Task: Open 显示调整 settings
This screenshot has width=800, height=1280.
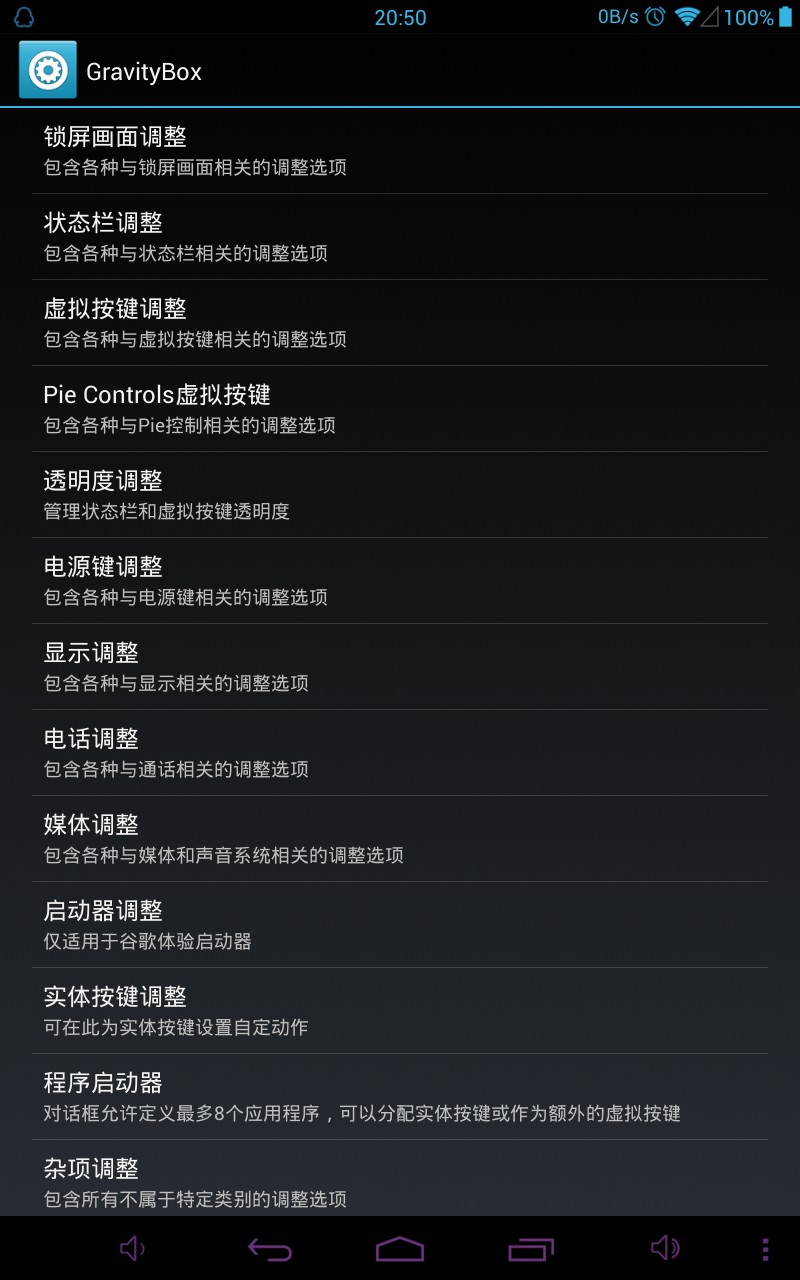Action: pyautogui.click(x=400, y=666)
